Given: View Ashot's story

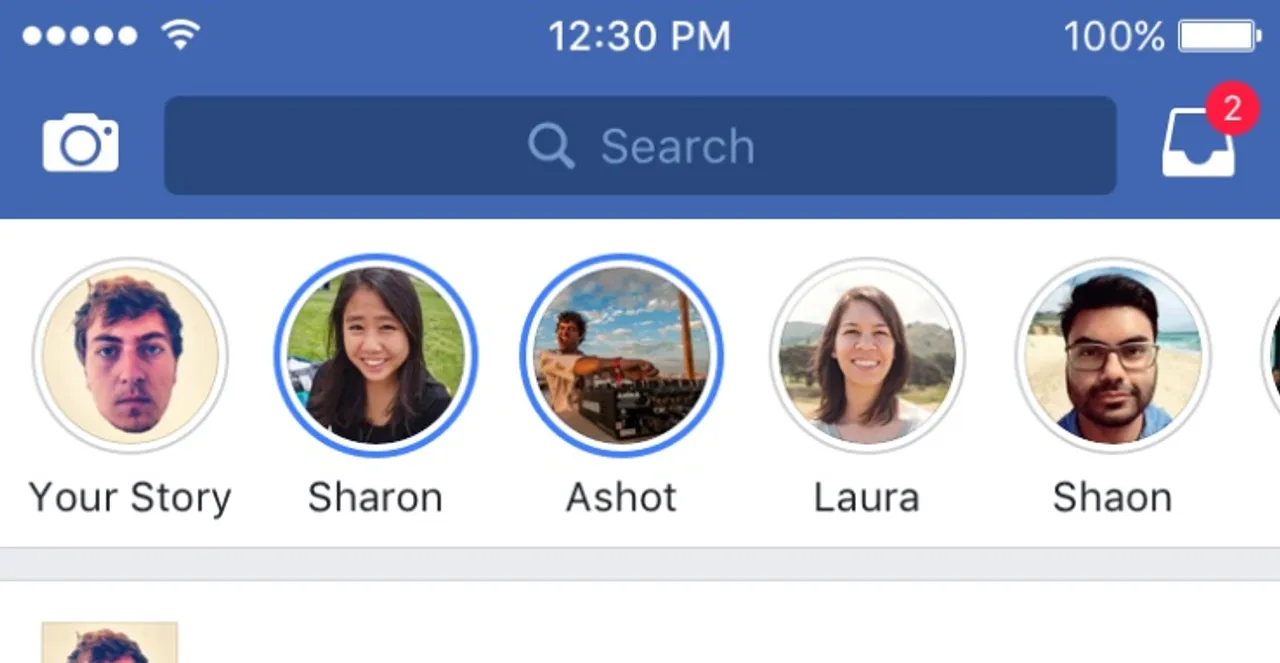Looking at the screenshot, I should (621, 356).
